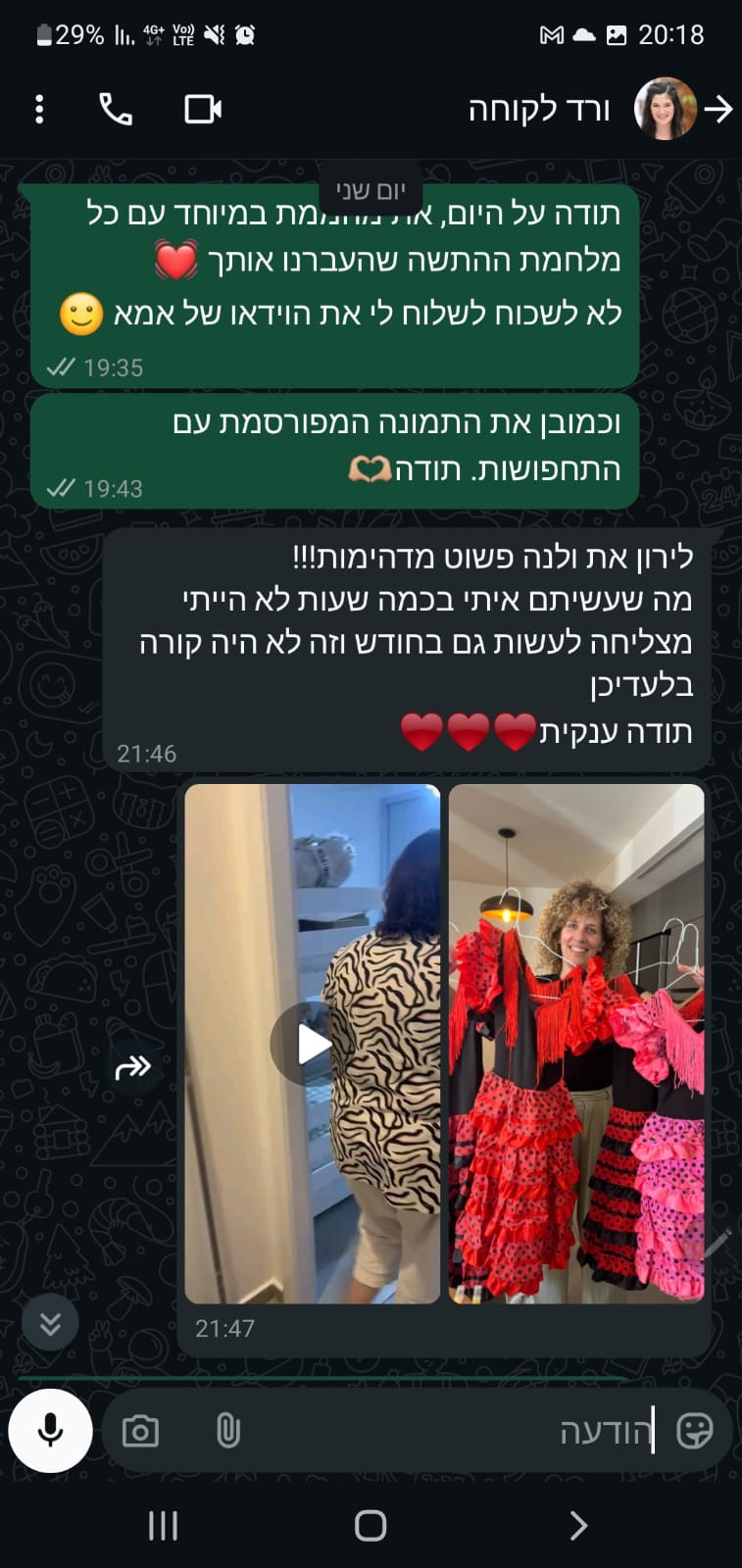This screenshot has width=742, height=1568.
Task: Open the three-dot overflow menu
Action: click(x=39, y=109)
